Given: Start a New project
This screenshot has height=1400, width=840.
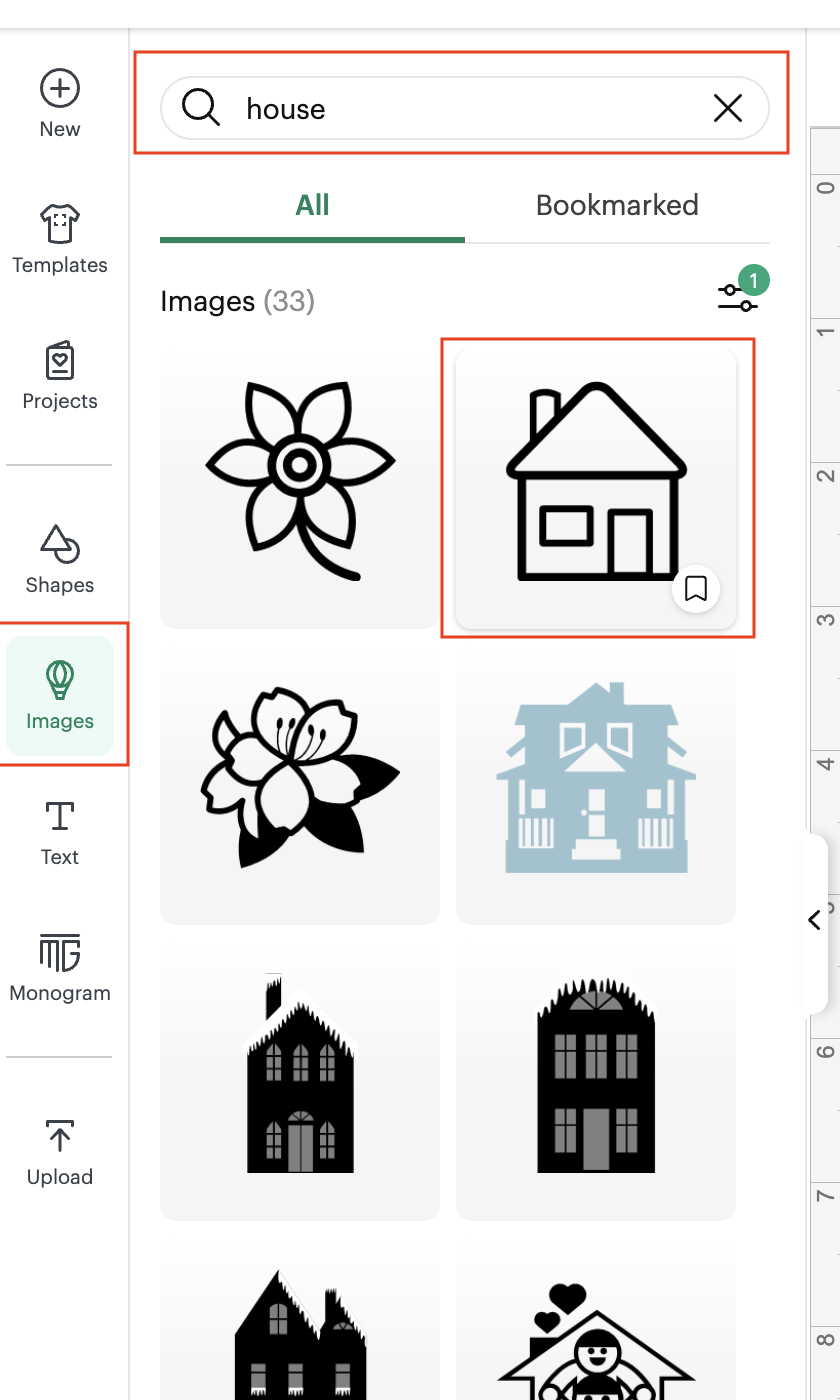Looking at the screenshot, I should pos(60,104).
